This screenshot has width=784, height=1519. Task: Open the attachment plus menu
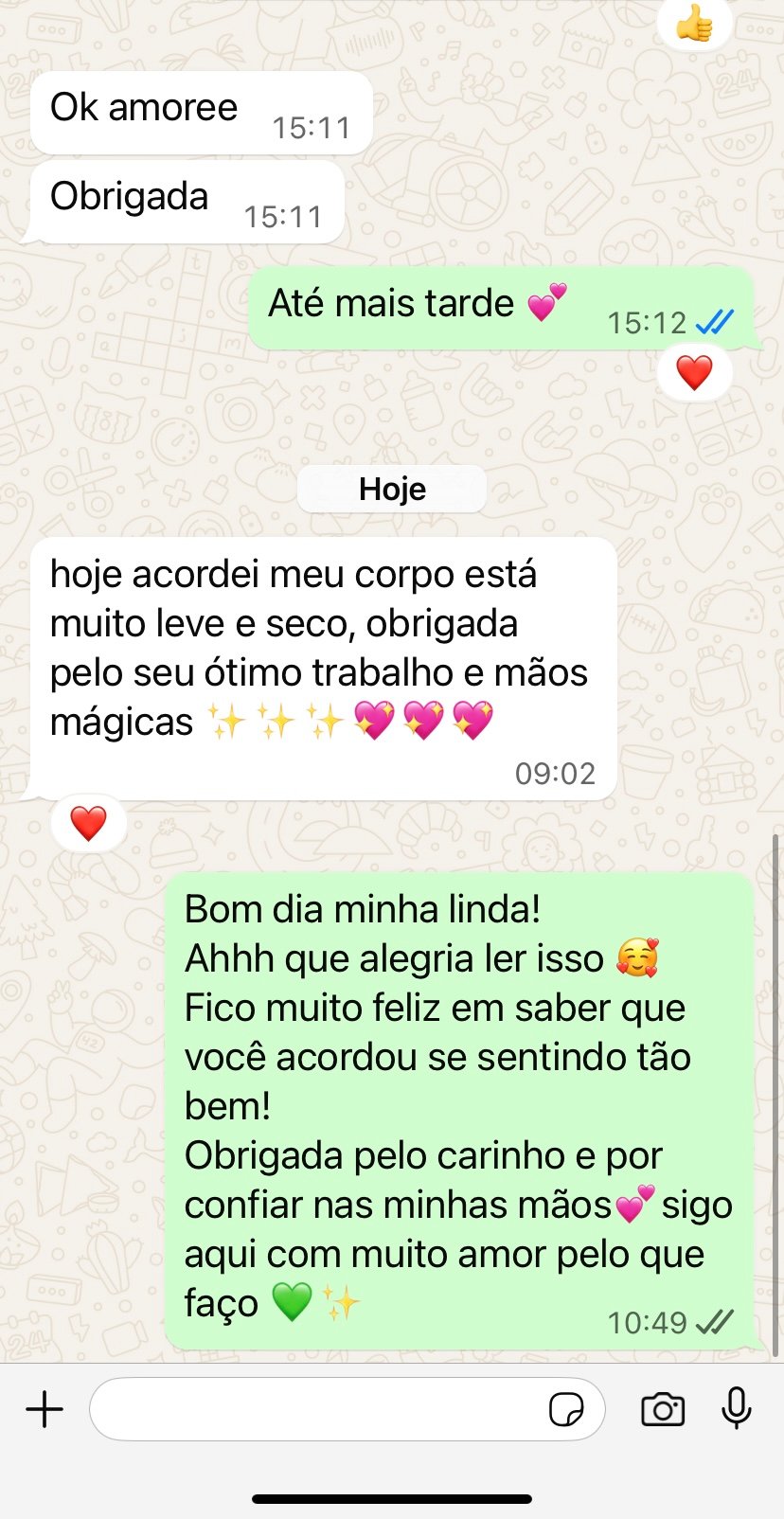click(x=45, y=1409)
